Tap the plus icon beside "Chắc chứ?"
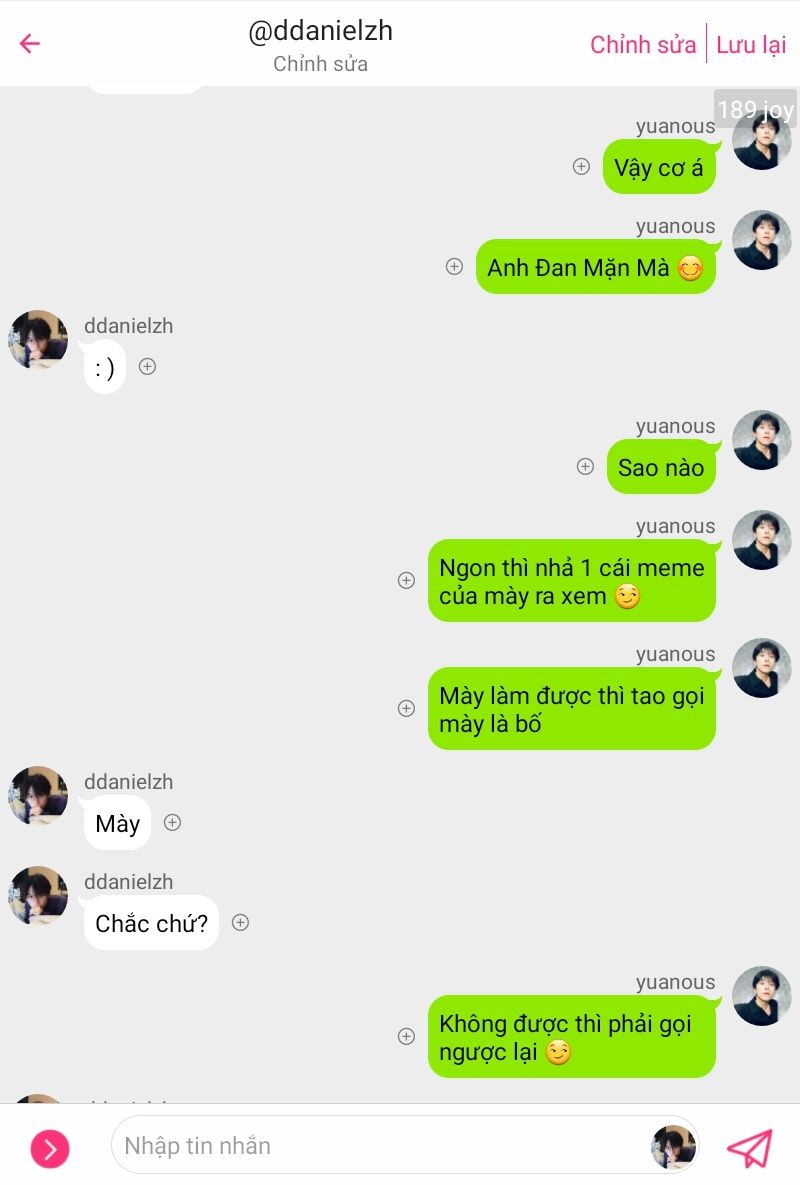 point(240,922)
